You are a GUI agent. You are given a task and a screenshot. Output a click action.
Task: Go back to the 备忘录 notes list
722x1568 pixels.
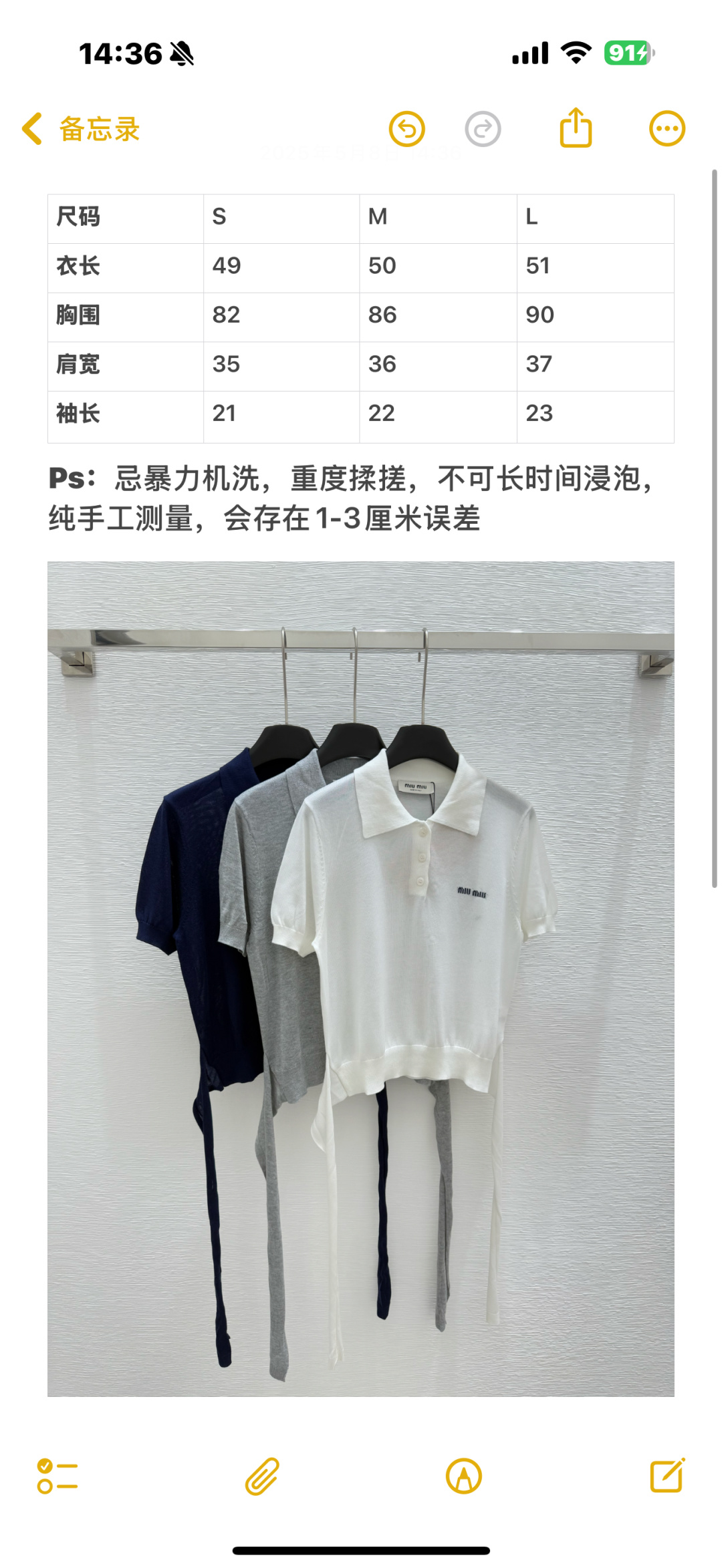point(81,129)
